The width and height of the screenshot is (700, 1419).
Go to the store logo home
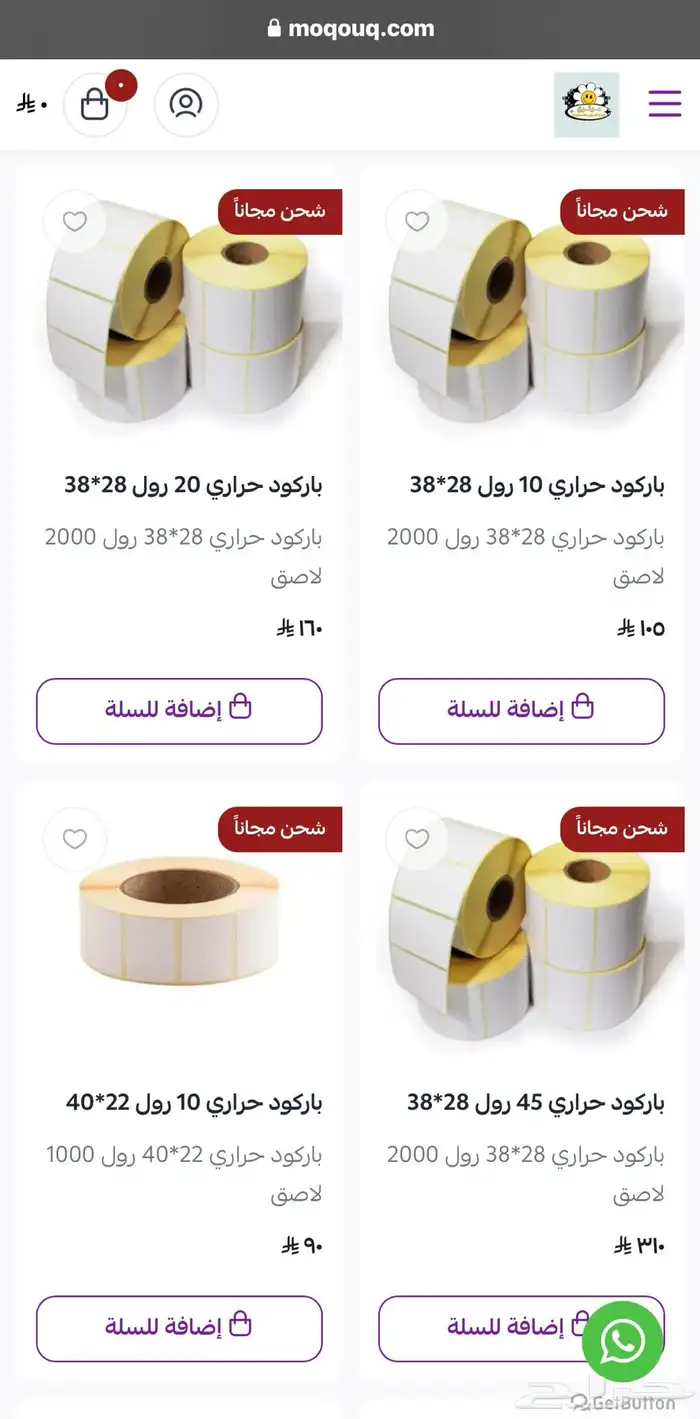587,104
